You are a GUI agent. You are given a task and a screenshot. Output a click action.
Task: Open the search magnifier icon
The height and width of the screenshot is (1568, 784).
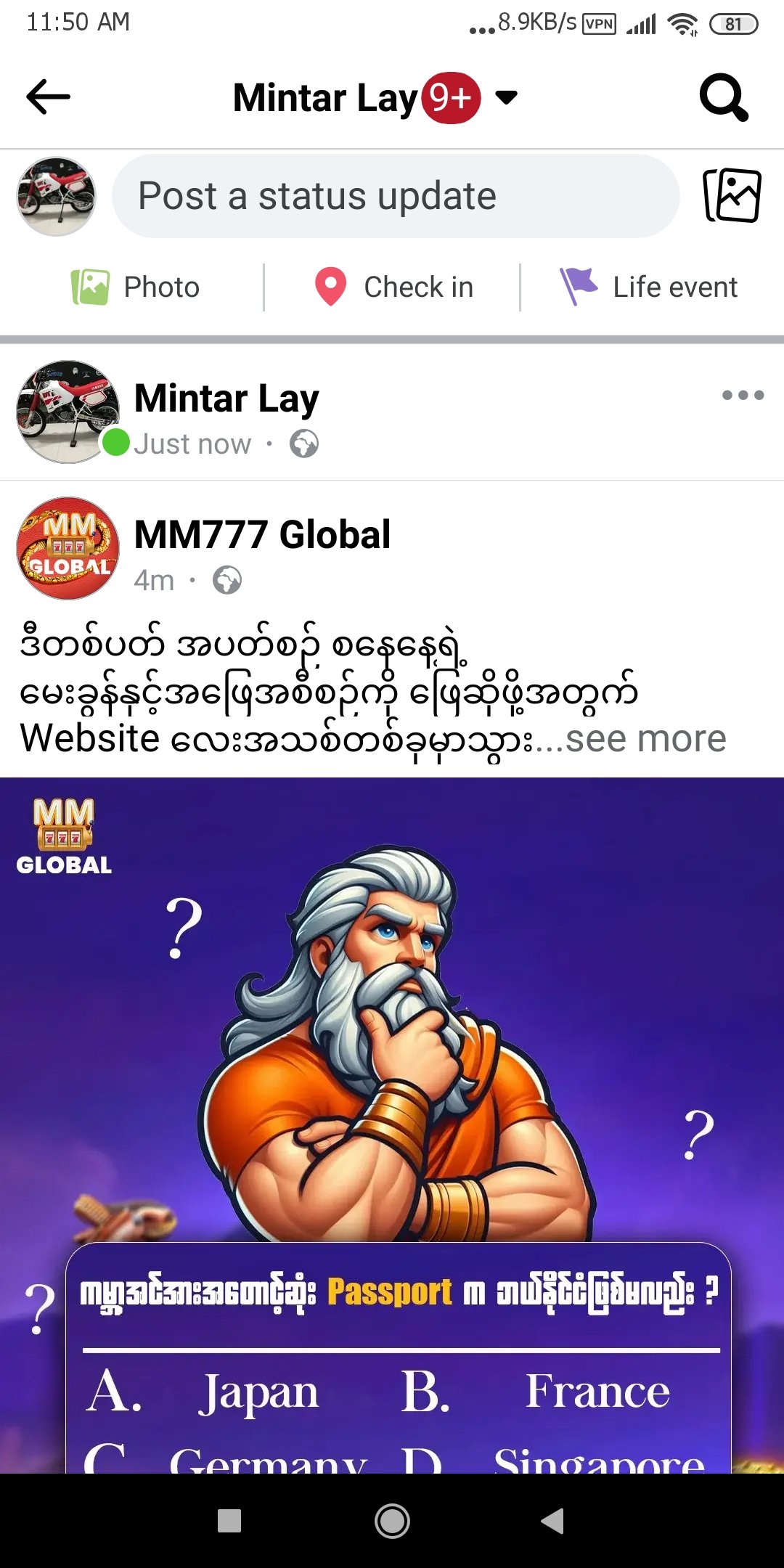723,97
